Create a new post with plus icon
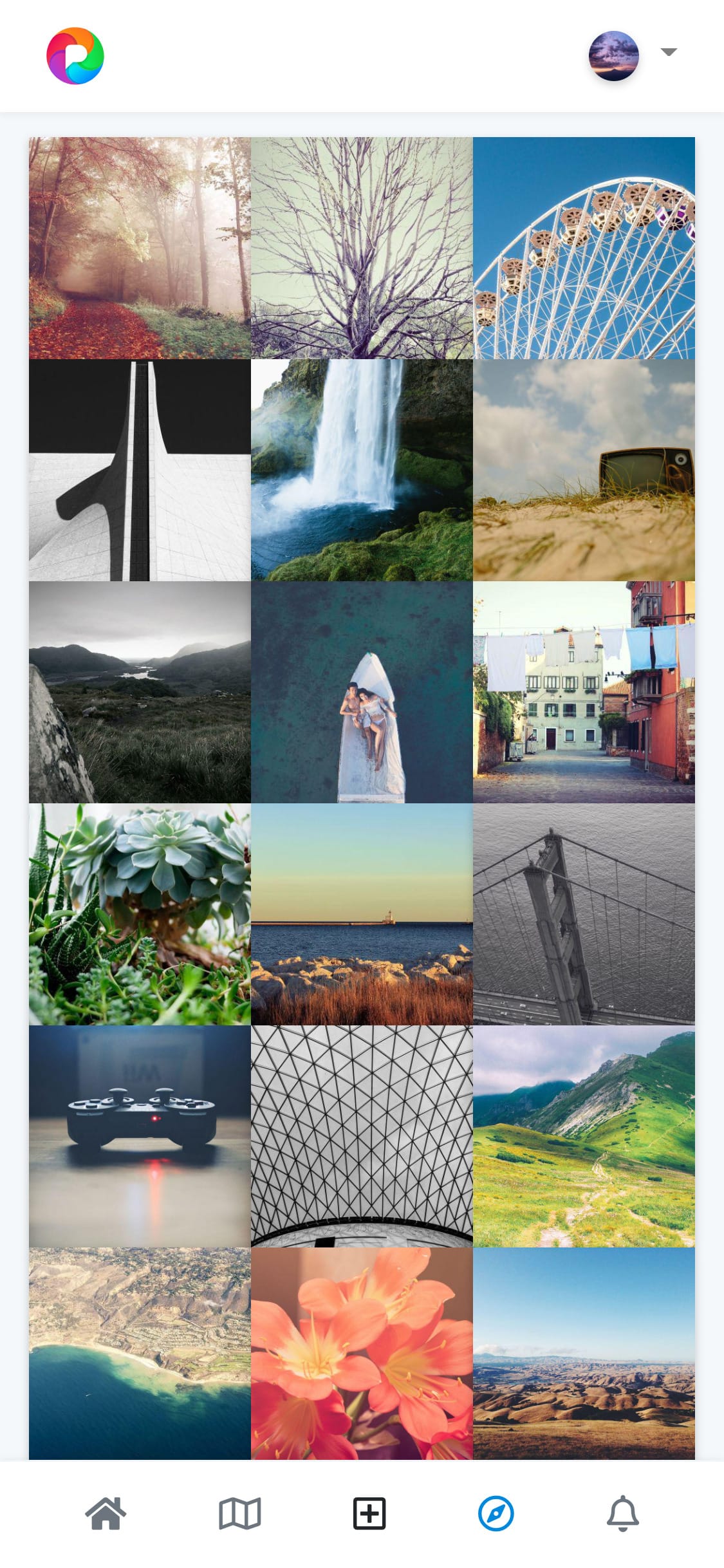This screenshot has height=1568, width=724. coord(369,1513)
